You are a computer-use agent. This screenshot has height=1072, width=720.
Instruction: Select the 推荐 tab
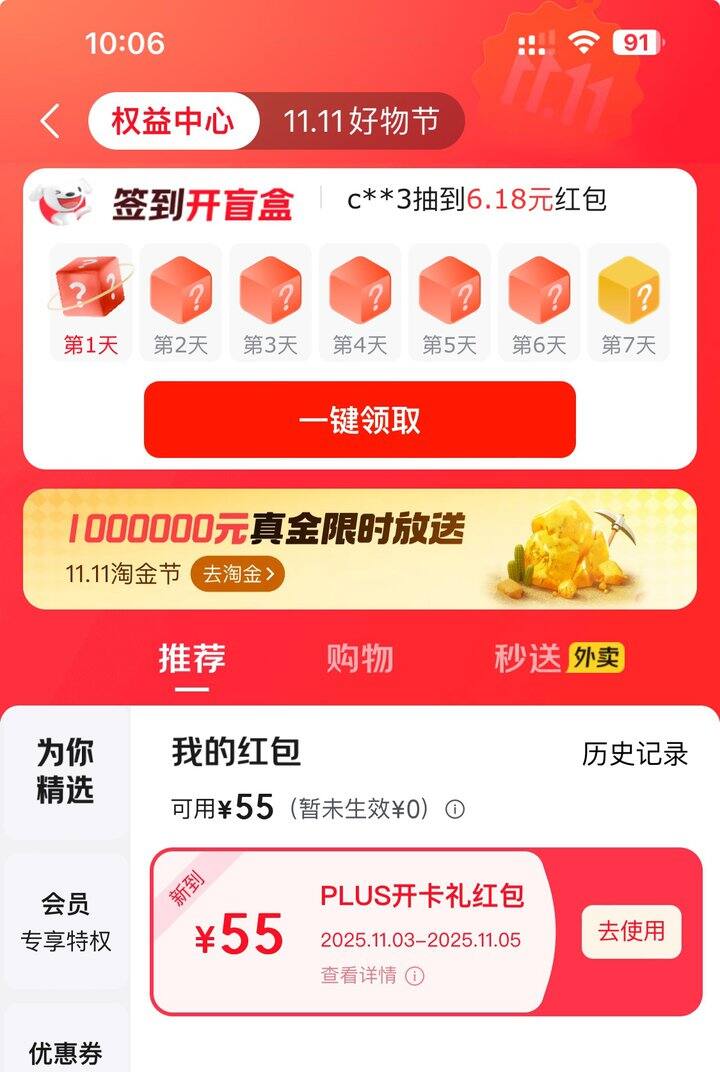tap(192, 658)
